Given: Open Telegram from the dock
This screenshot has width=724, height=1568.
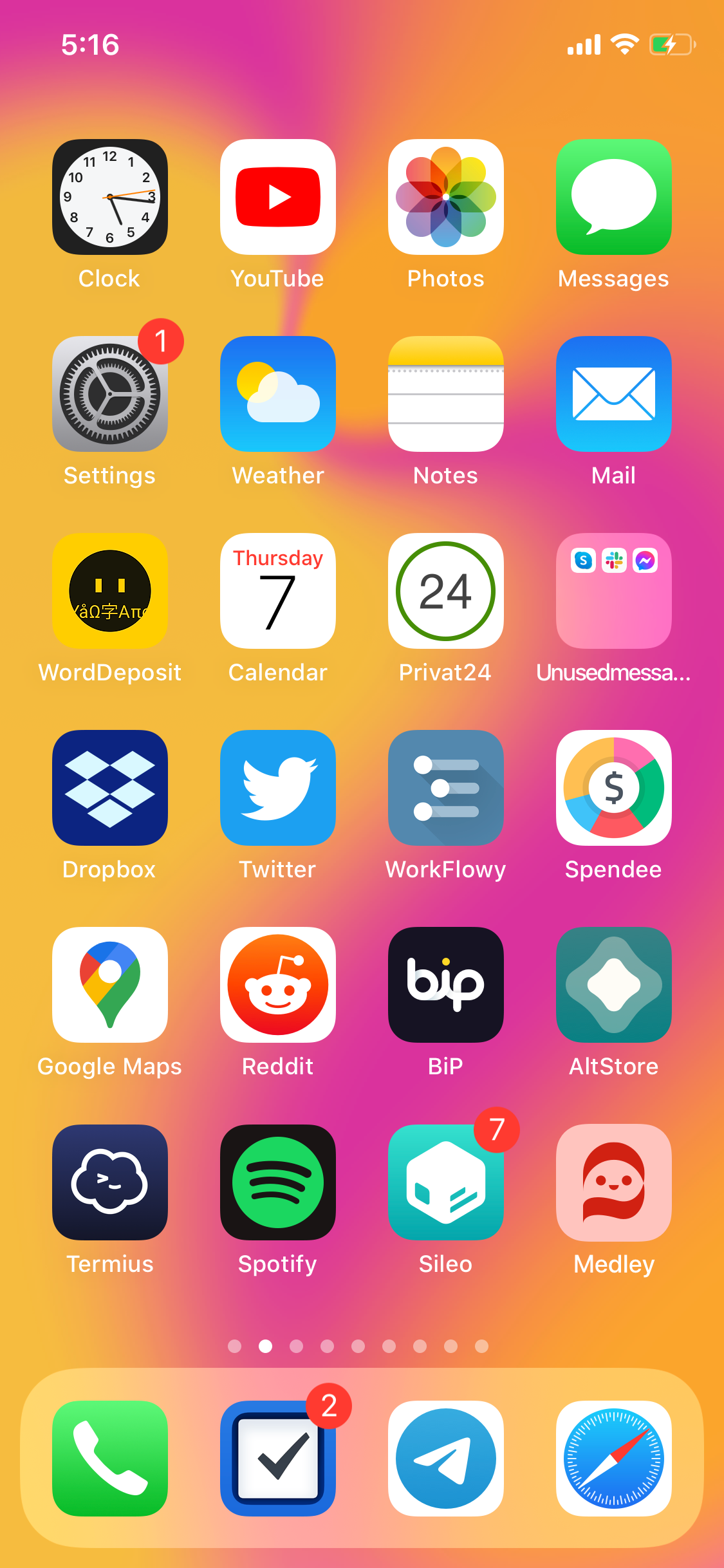Looking at the screenshot, I should tap(446, 1459).
